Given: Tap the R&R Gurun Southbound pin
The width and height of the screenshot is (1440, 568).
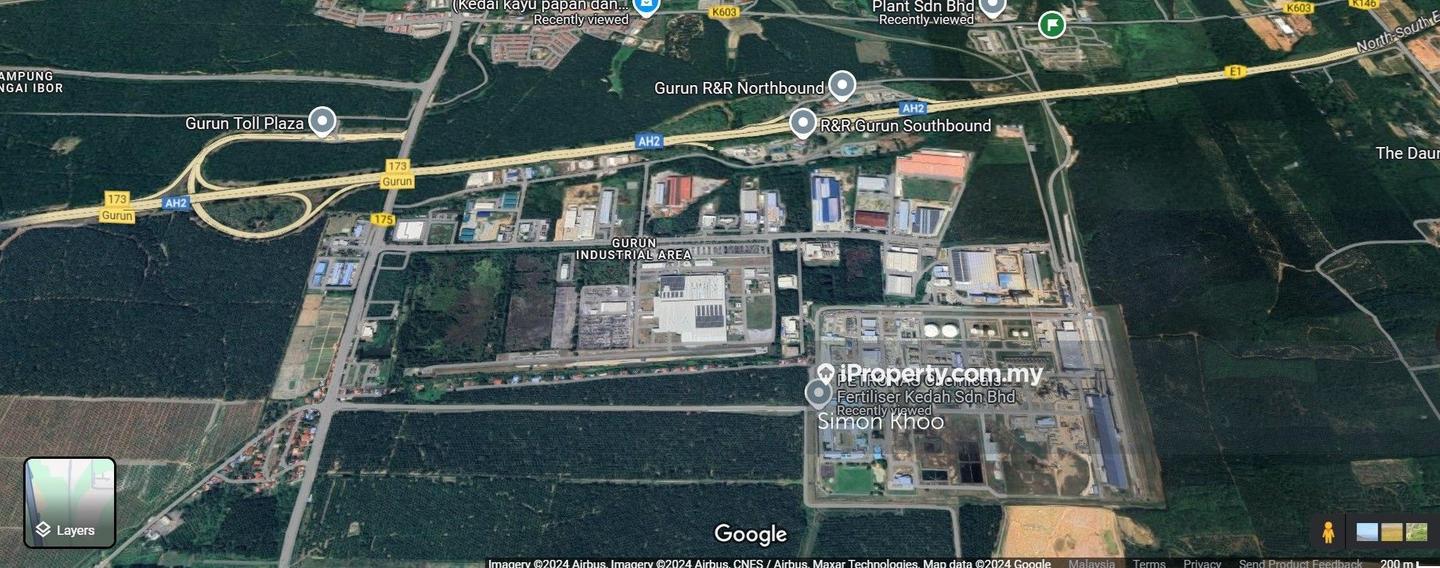Looking at the screenshot, I should (803, 124).
